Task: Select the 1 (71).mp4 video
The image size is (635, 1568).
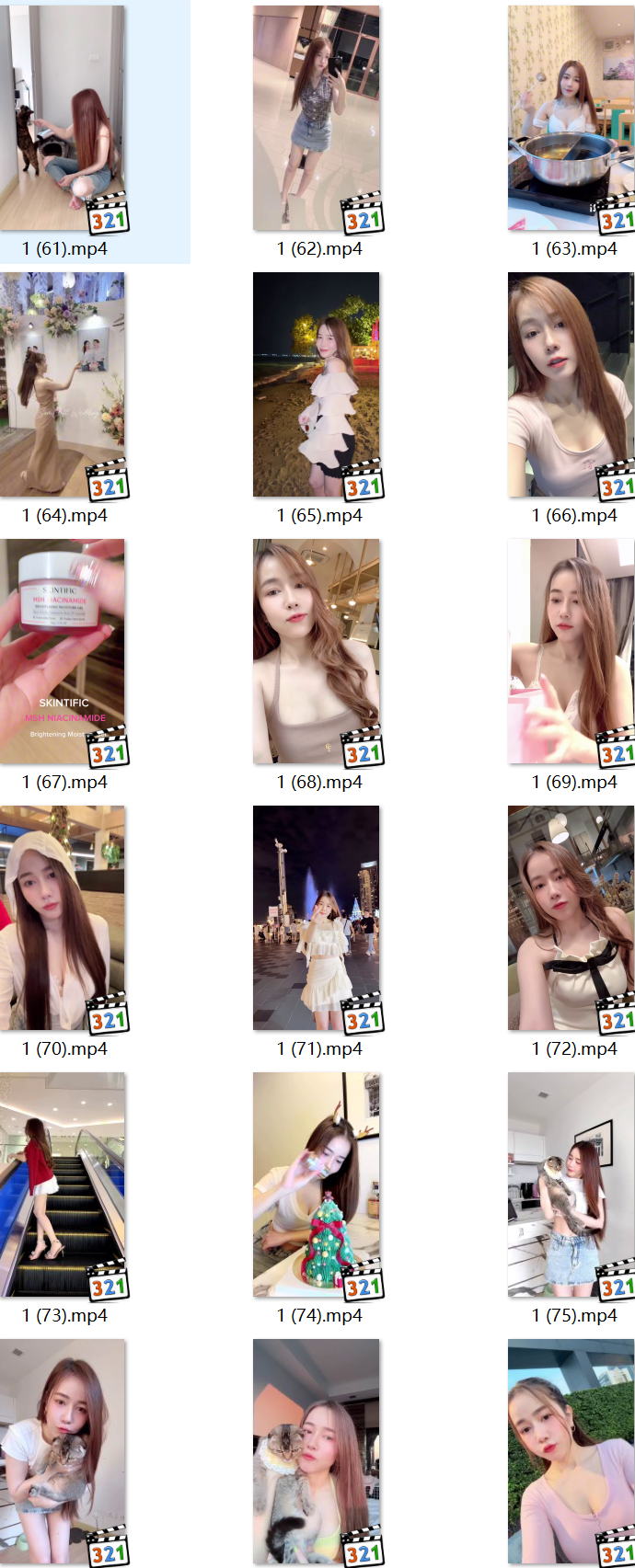Action: [317, 918]
